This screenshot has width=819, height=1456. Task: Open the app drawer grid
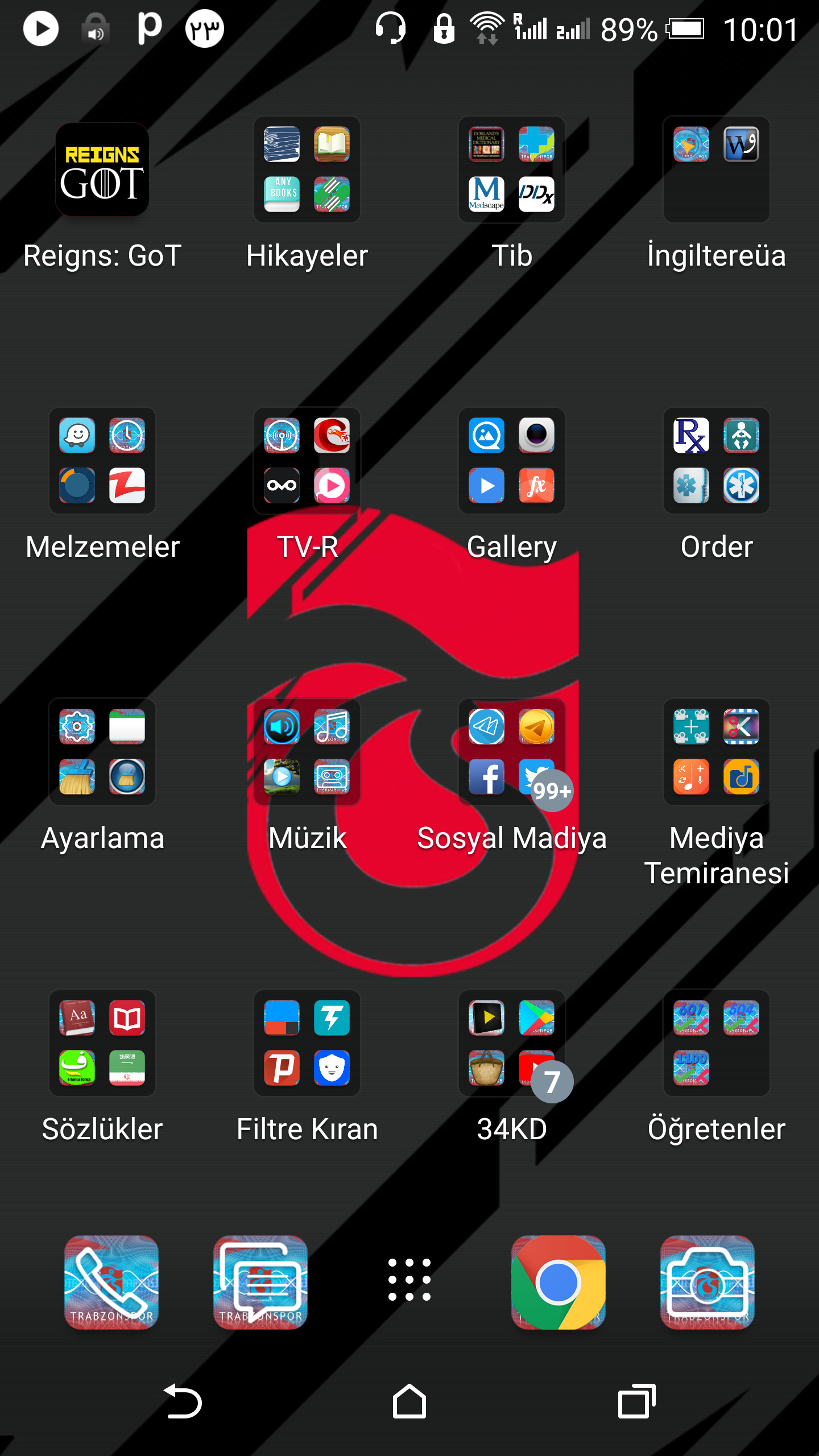pyautogui.click(x=409, y=1280)
